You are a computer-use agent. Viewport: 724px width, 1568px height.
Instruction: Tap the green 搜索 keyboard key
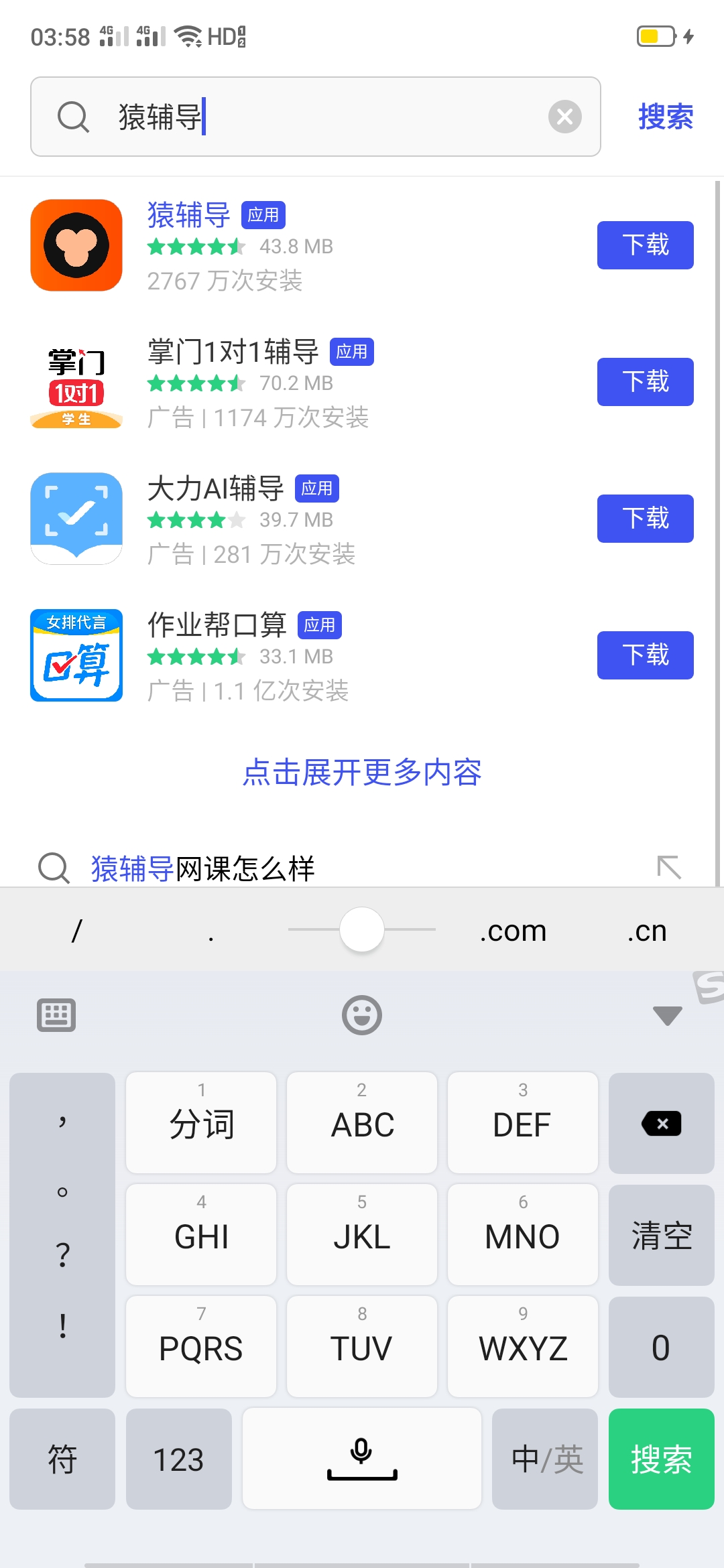[661, 1459]
